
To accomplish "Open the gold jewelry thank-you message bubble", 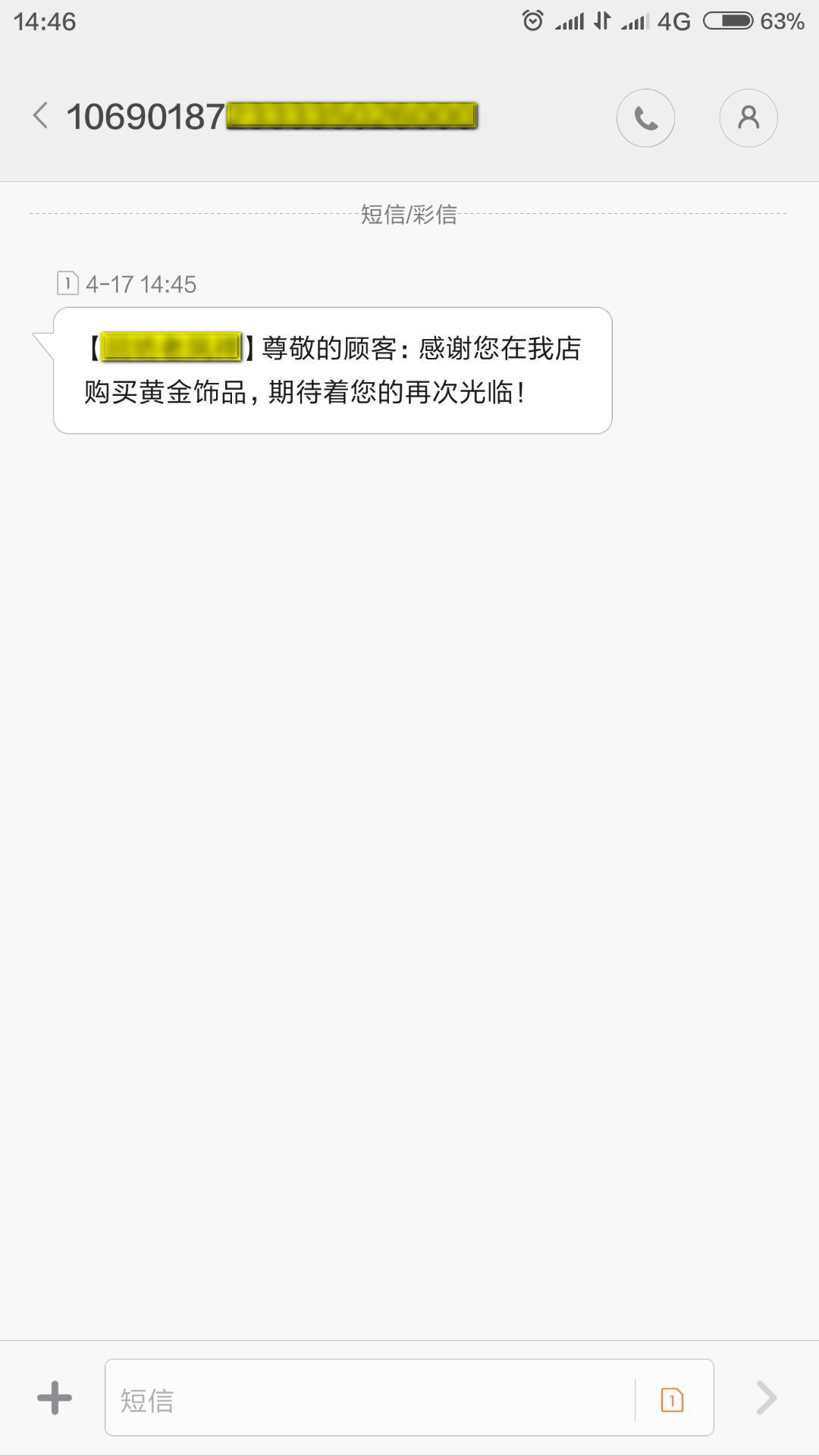I will pyautogui.click(x=332, y=371).
